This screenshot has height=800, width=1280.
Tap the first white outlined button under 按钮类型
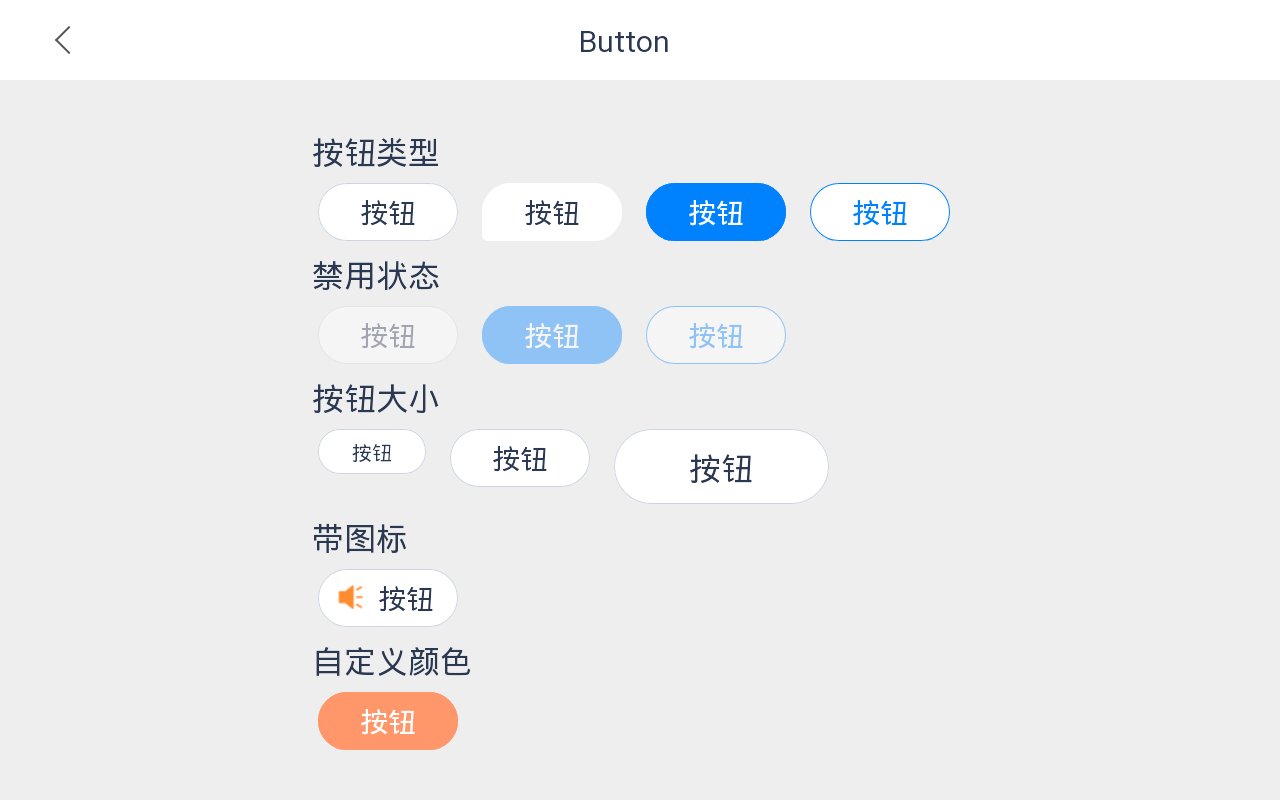click(x=388, y=212)
